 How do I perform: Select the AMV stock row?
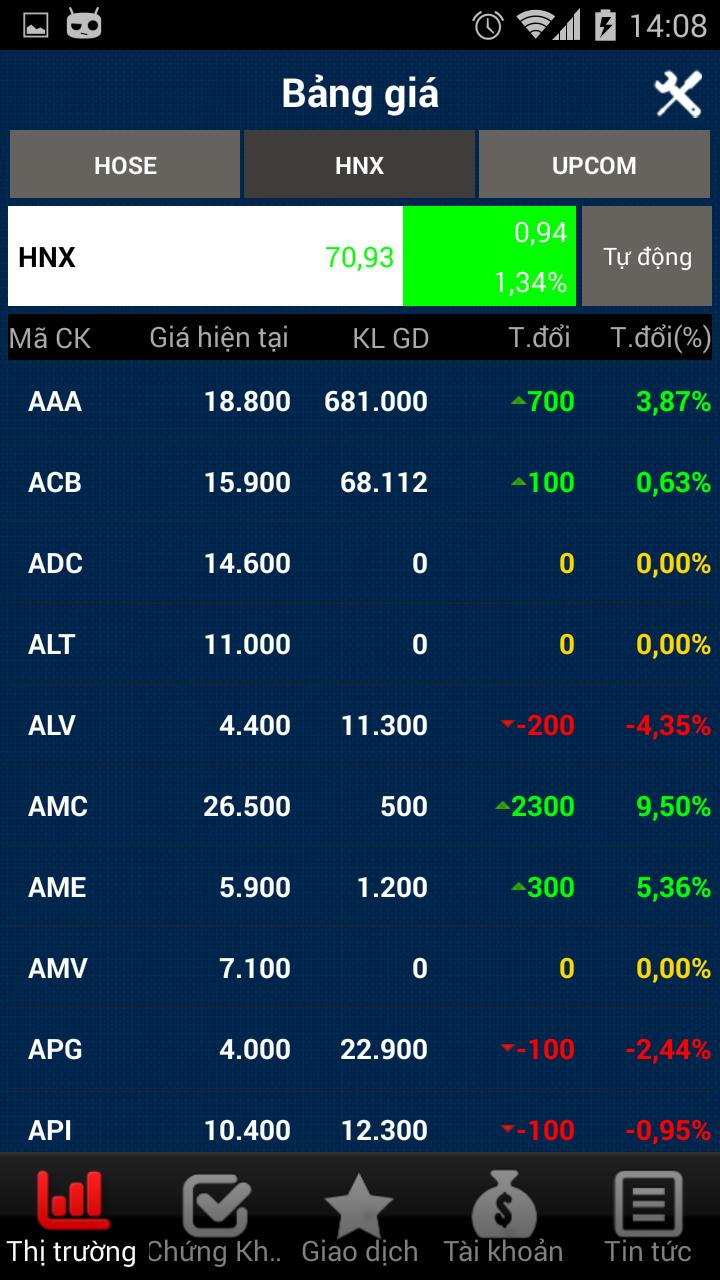coord(360,969)
